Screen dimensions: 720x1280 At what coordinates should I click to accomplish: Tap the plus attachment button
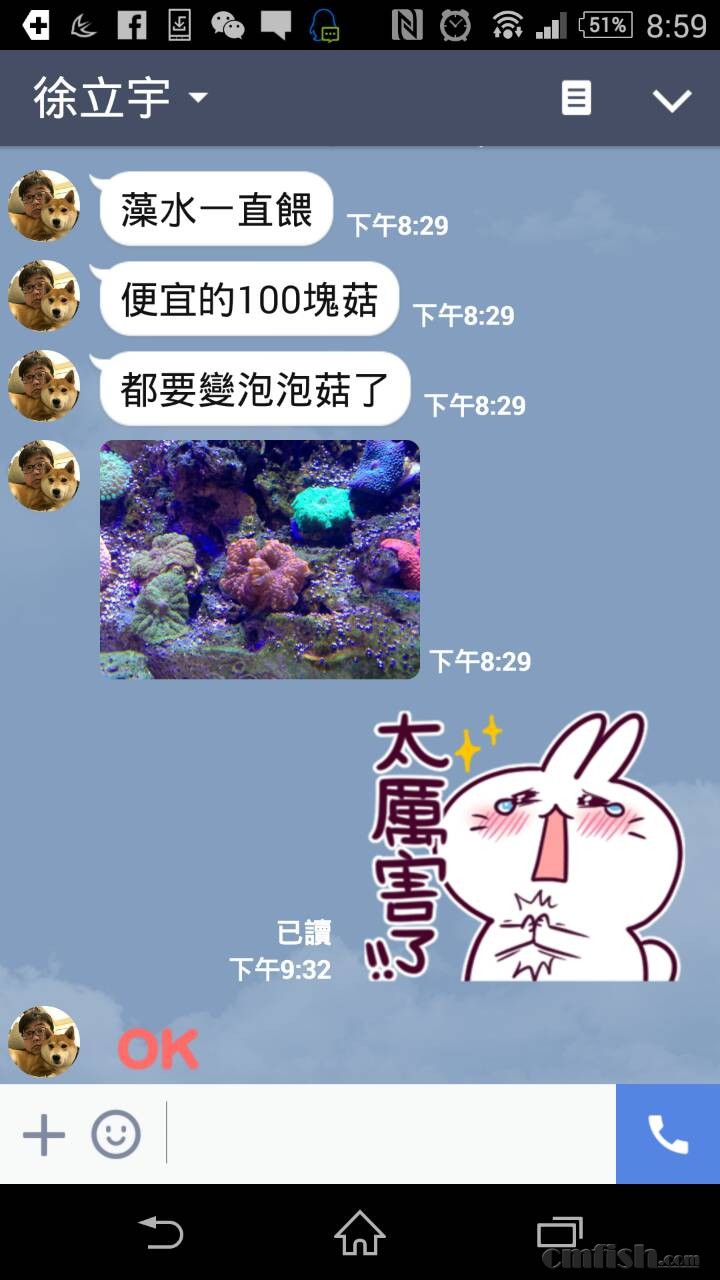(x=44, y=1135)
